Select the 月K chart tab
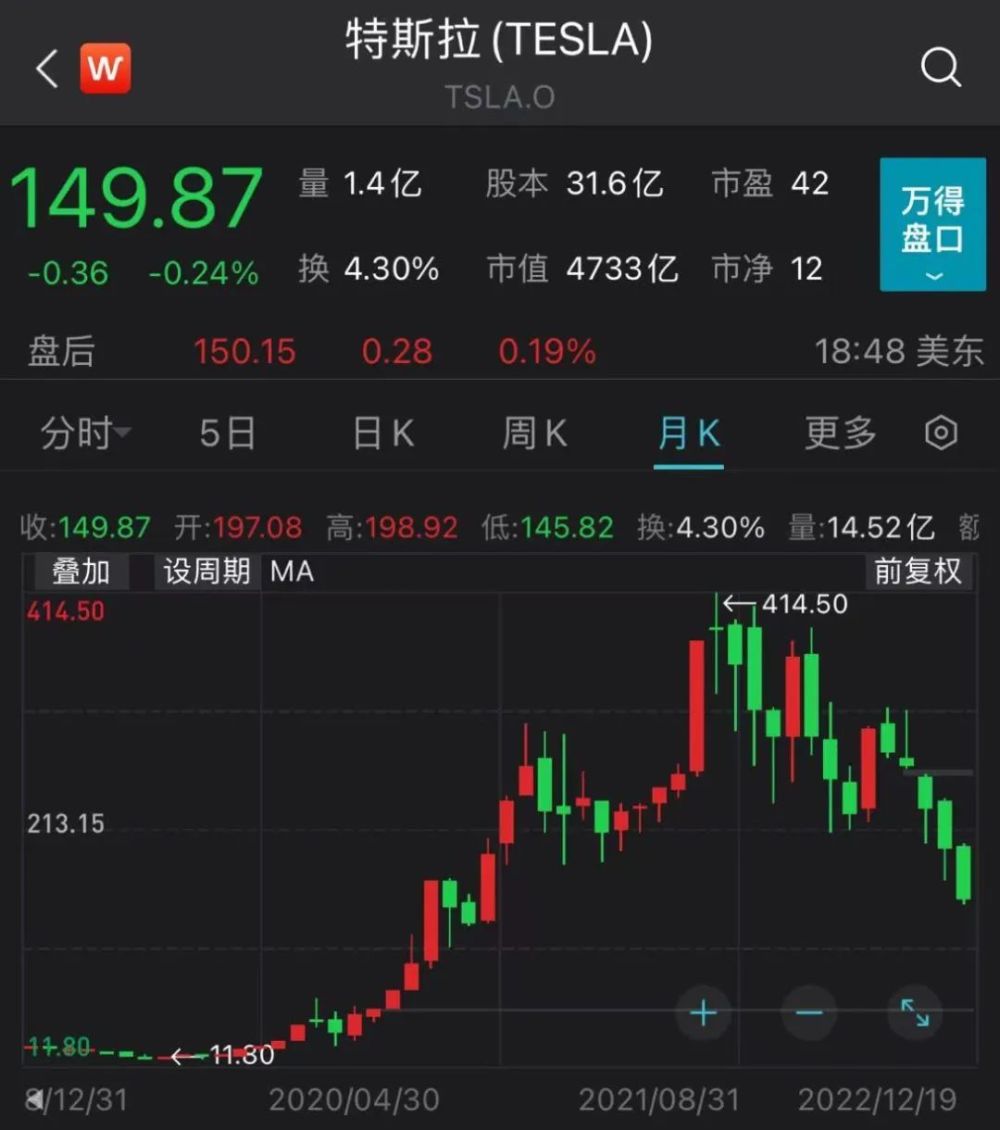1000x1130 pixels. click(x=689, y=434)
